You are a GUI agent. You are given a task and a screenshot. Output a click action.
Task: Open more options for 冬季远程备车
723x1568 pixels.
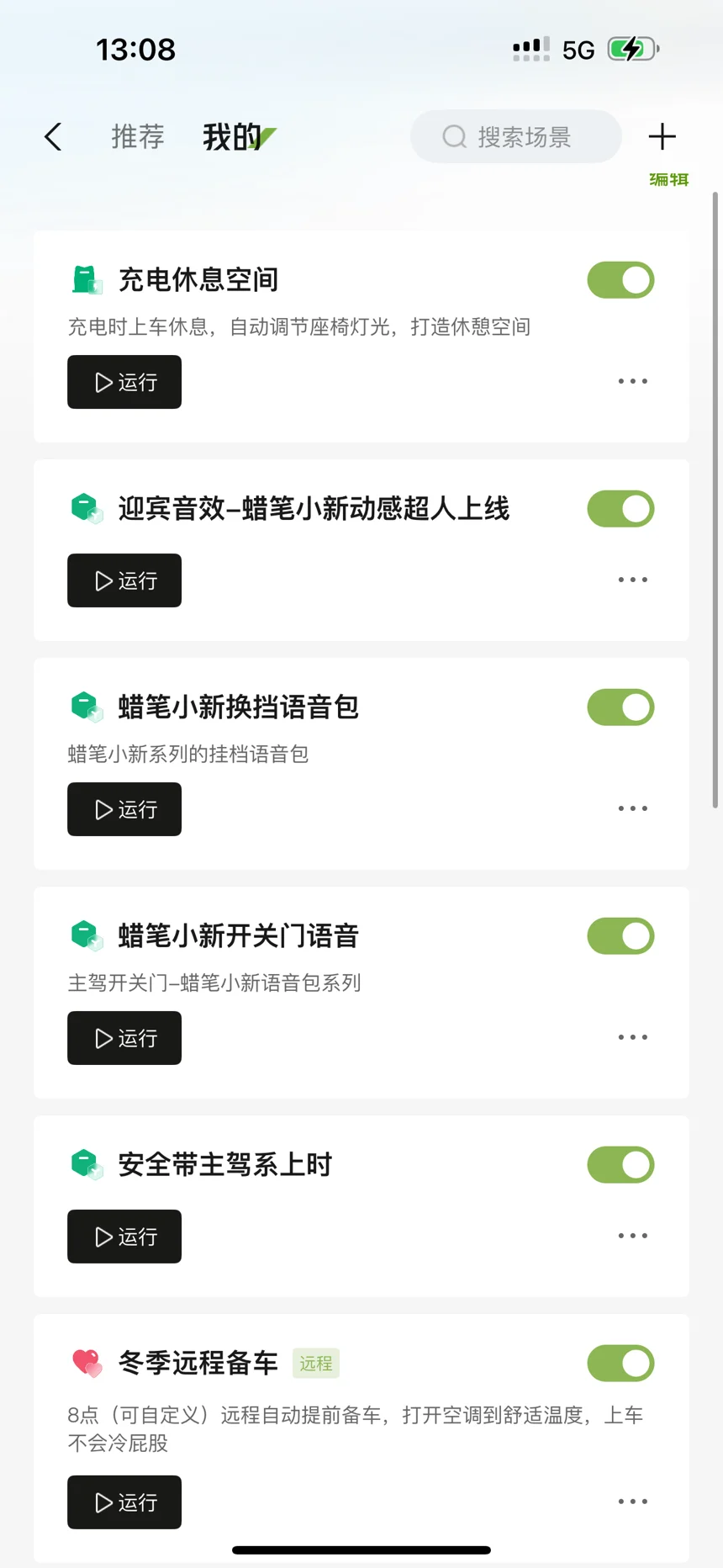(632, 1502)
